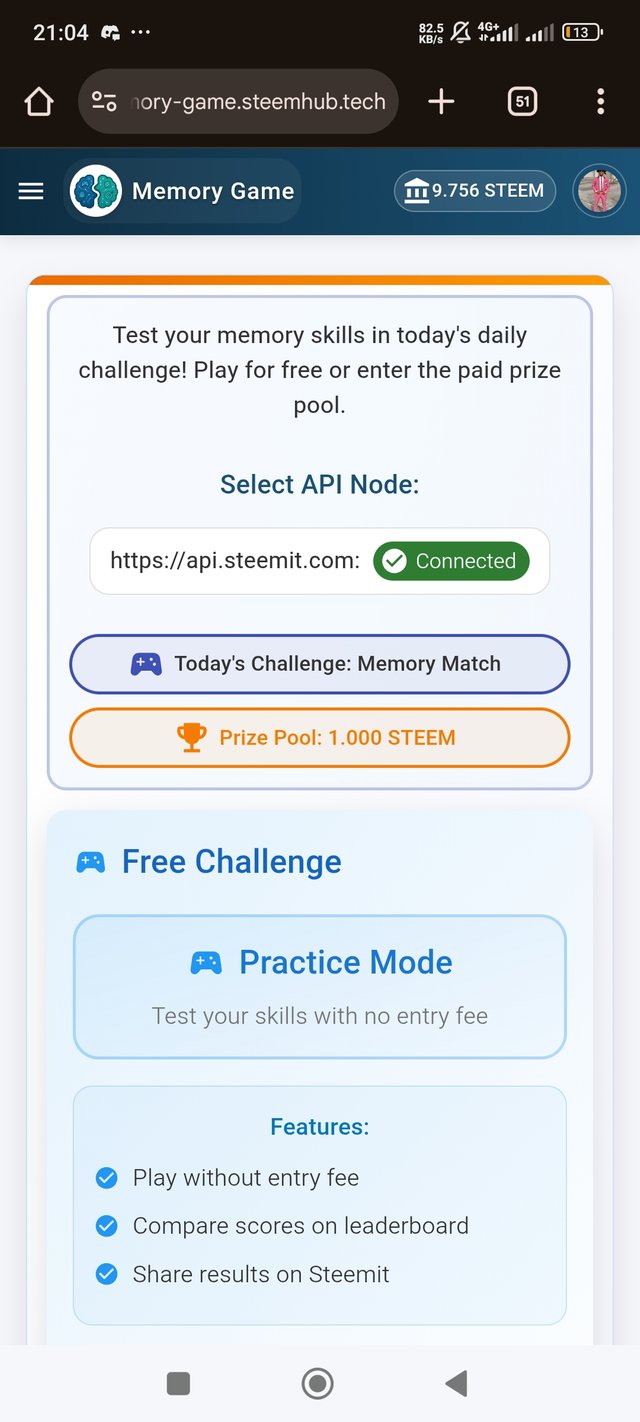Show the 51 open tabs

(522, 101)
